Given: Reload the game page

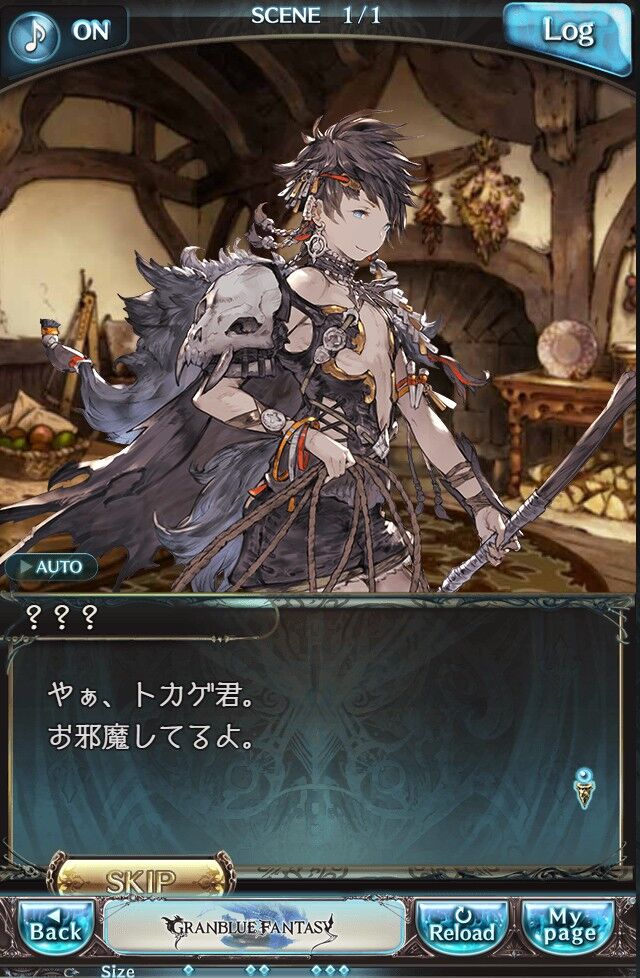Looking at the screenshot, I should point(461,927).
